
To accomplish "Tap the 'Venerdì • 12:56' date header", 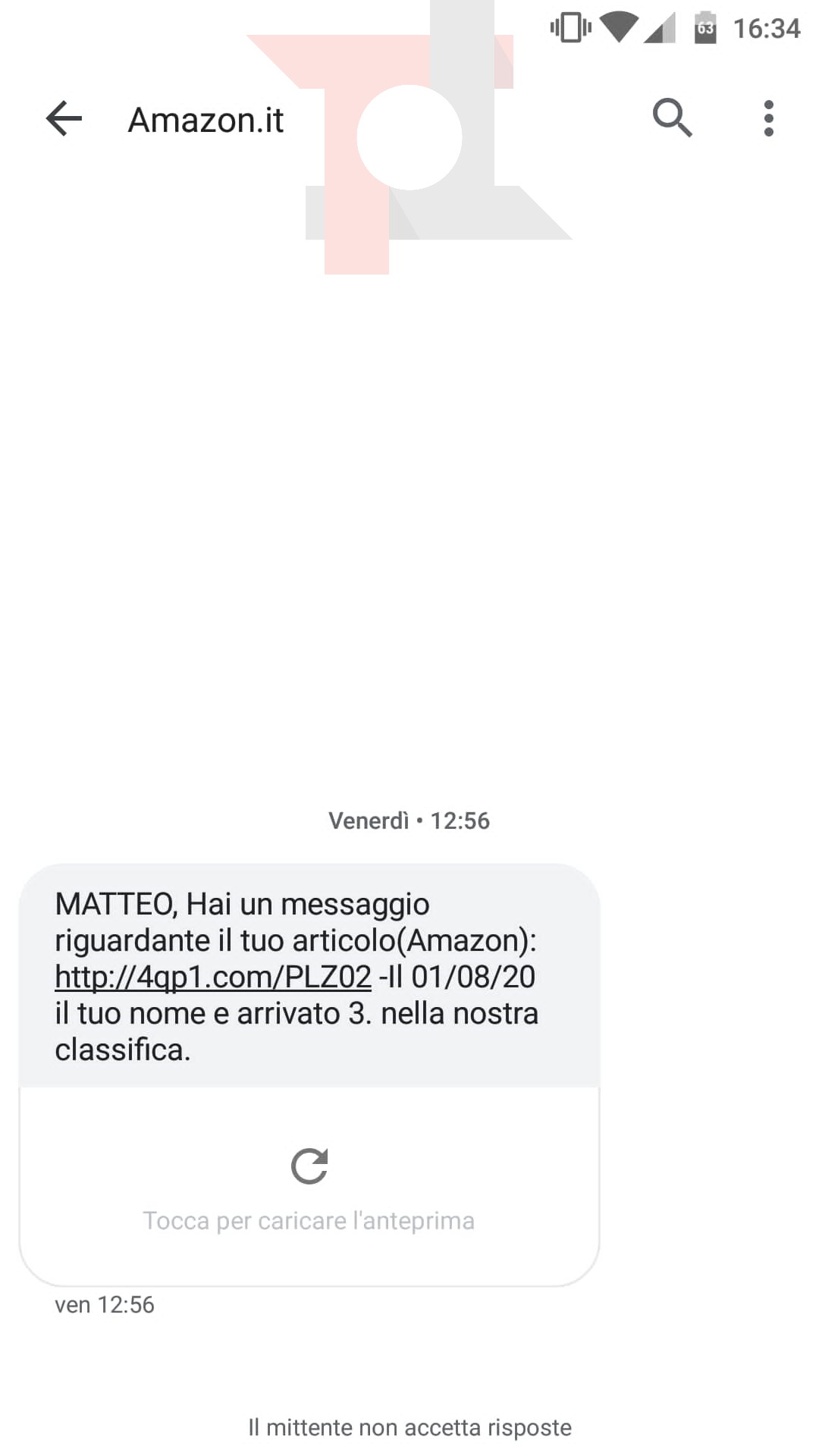I will click(x=409, y=821).
